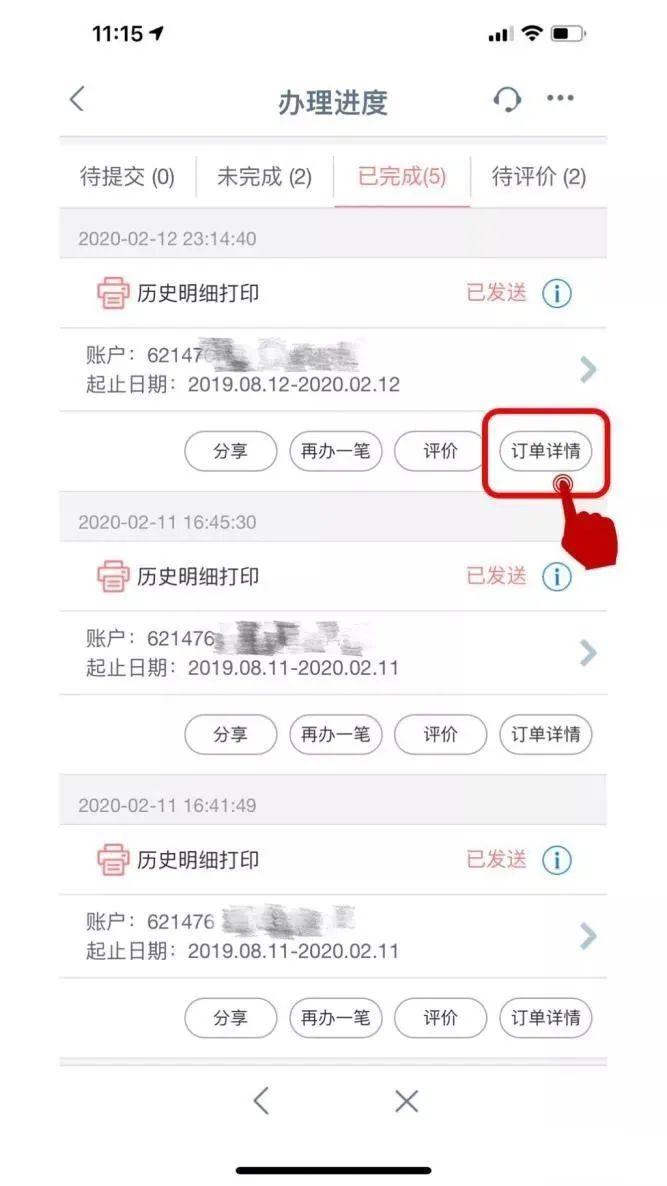
Task: Open 订单详情 for the 16:45:30 order
Action: coord(545,734)
